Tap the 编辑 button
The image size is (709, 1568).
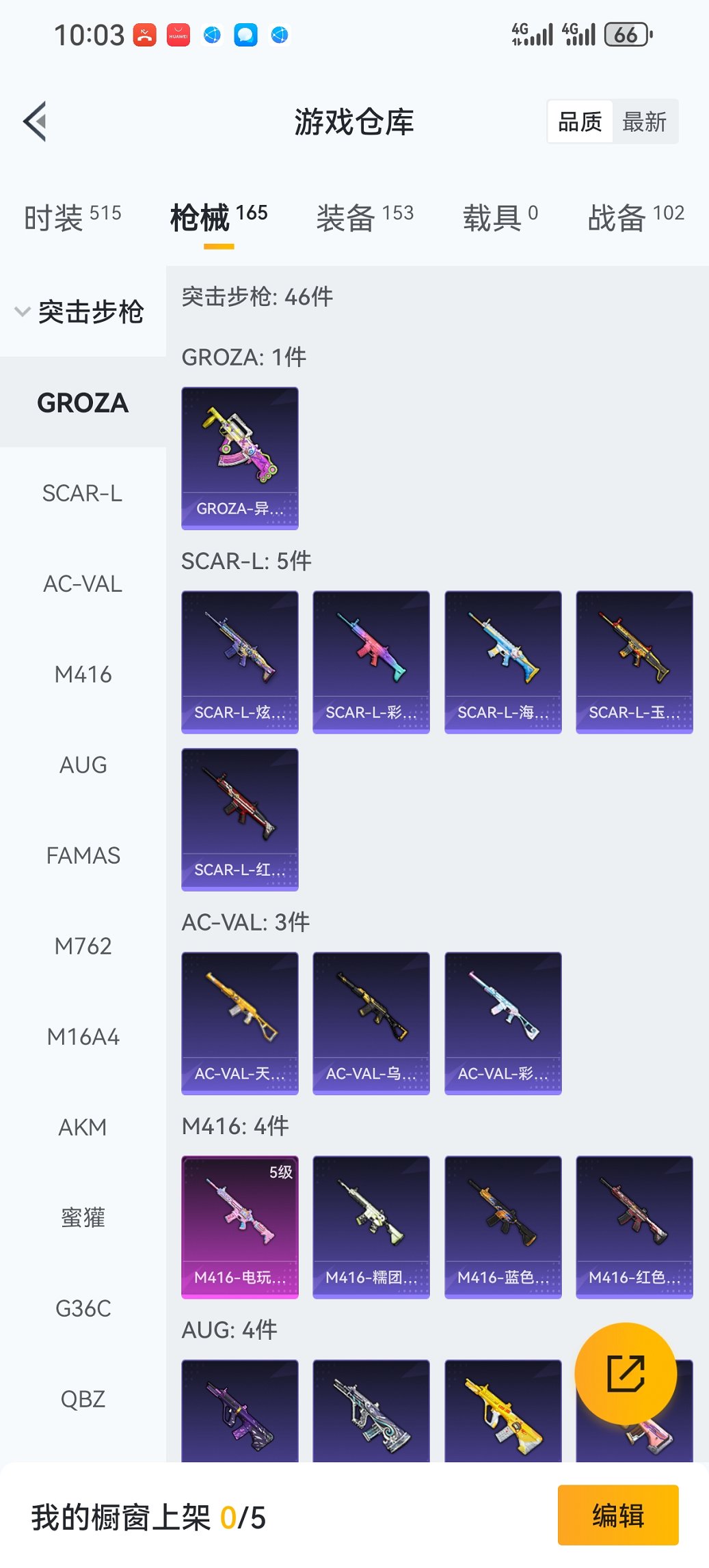617,1515
